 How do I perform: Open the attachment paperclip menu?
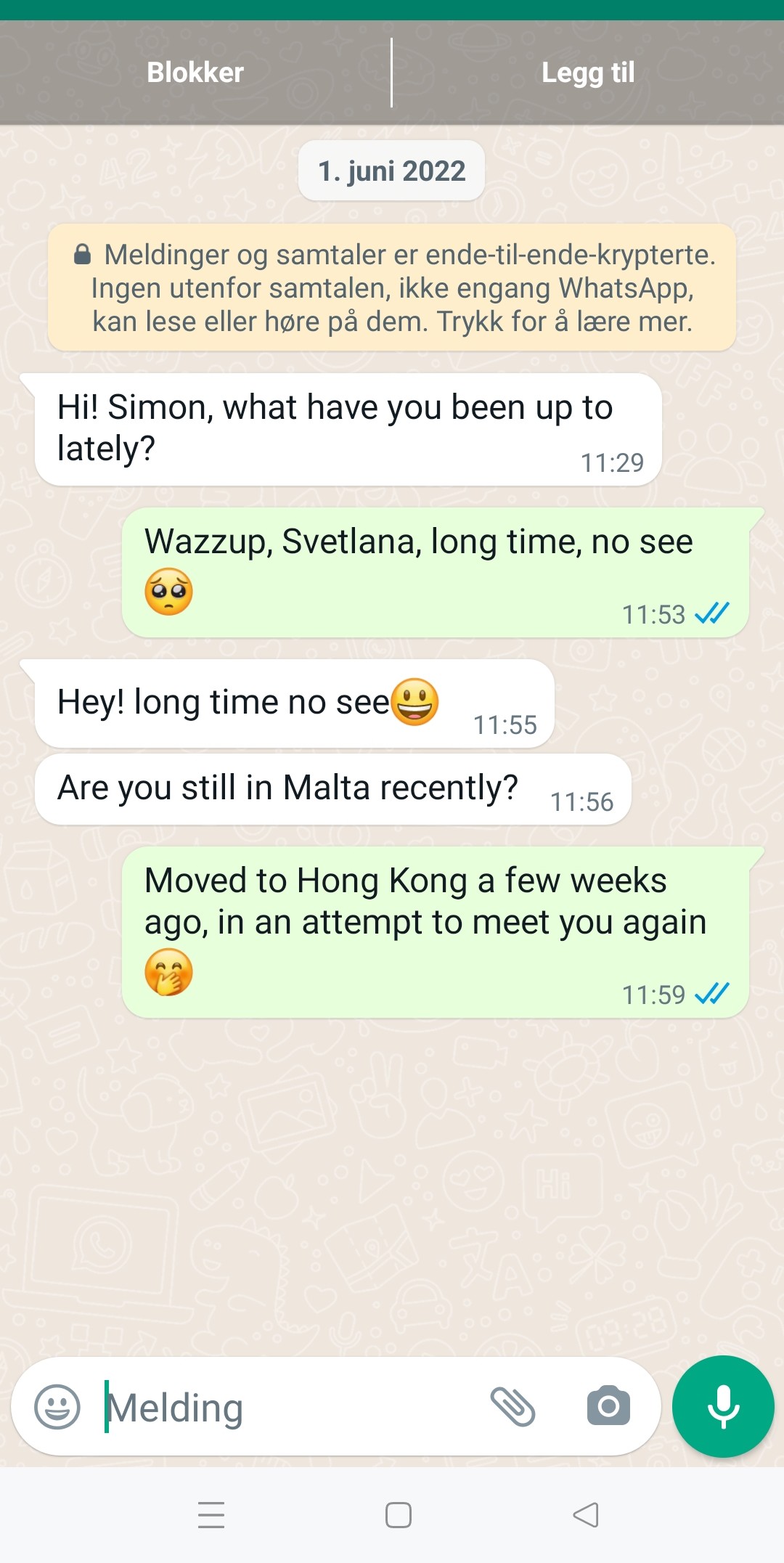click(x=513, y=1407)
